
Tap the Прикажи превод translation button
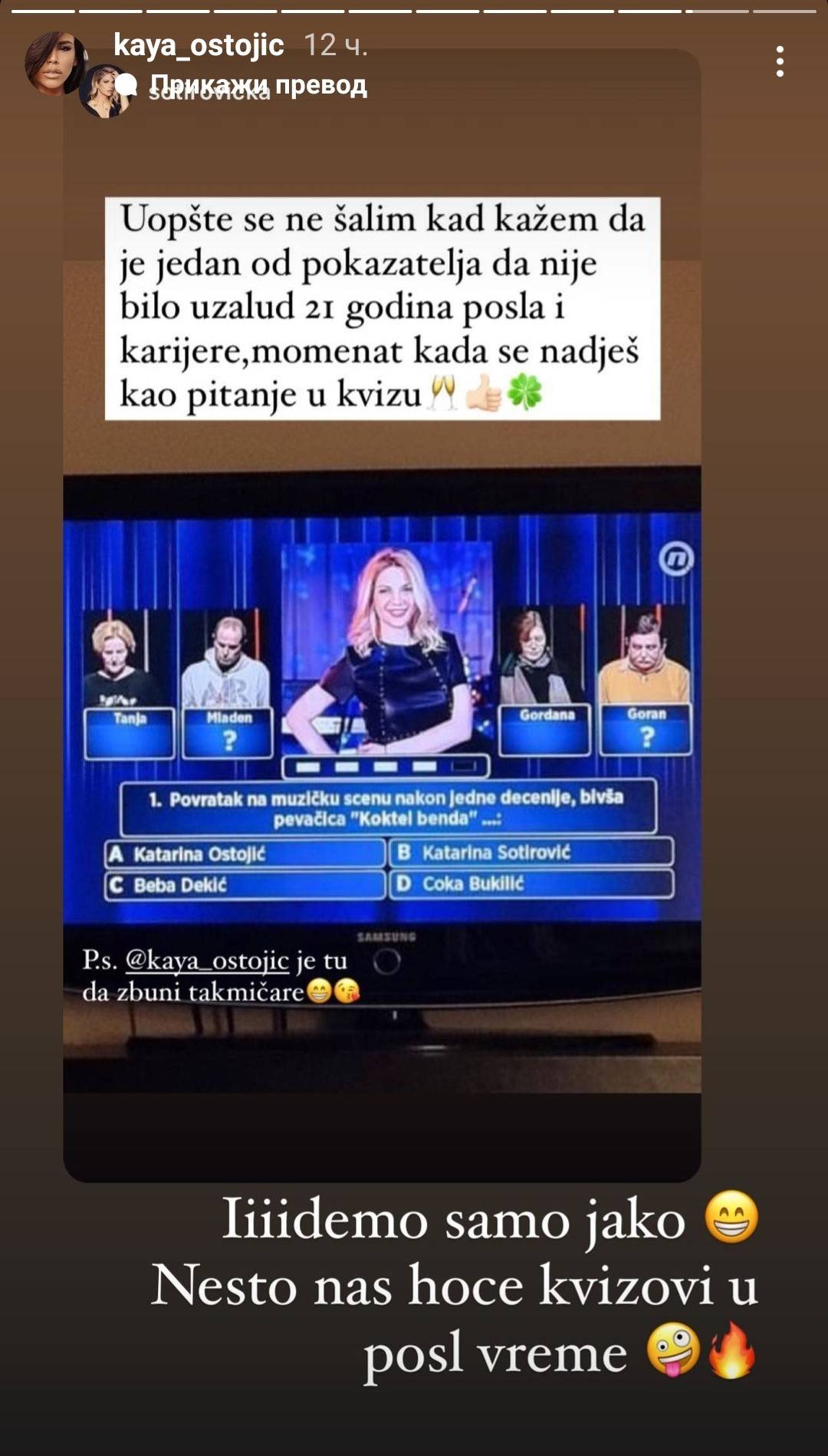pyautogui.click(x=258, y=84)
